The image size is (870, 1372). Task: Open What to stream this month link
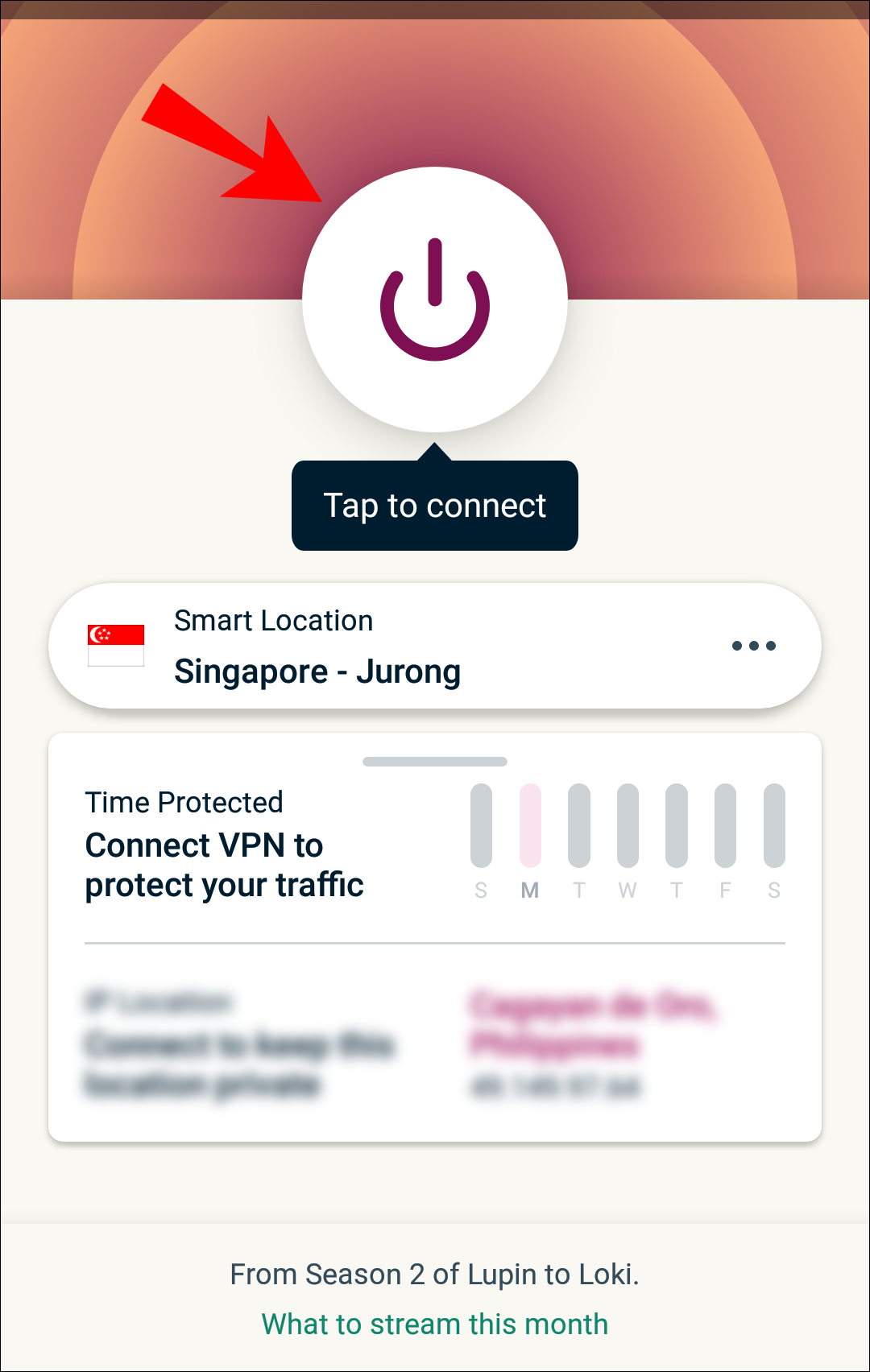(x=435, y=1324)
